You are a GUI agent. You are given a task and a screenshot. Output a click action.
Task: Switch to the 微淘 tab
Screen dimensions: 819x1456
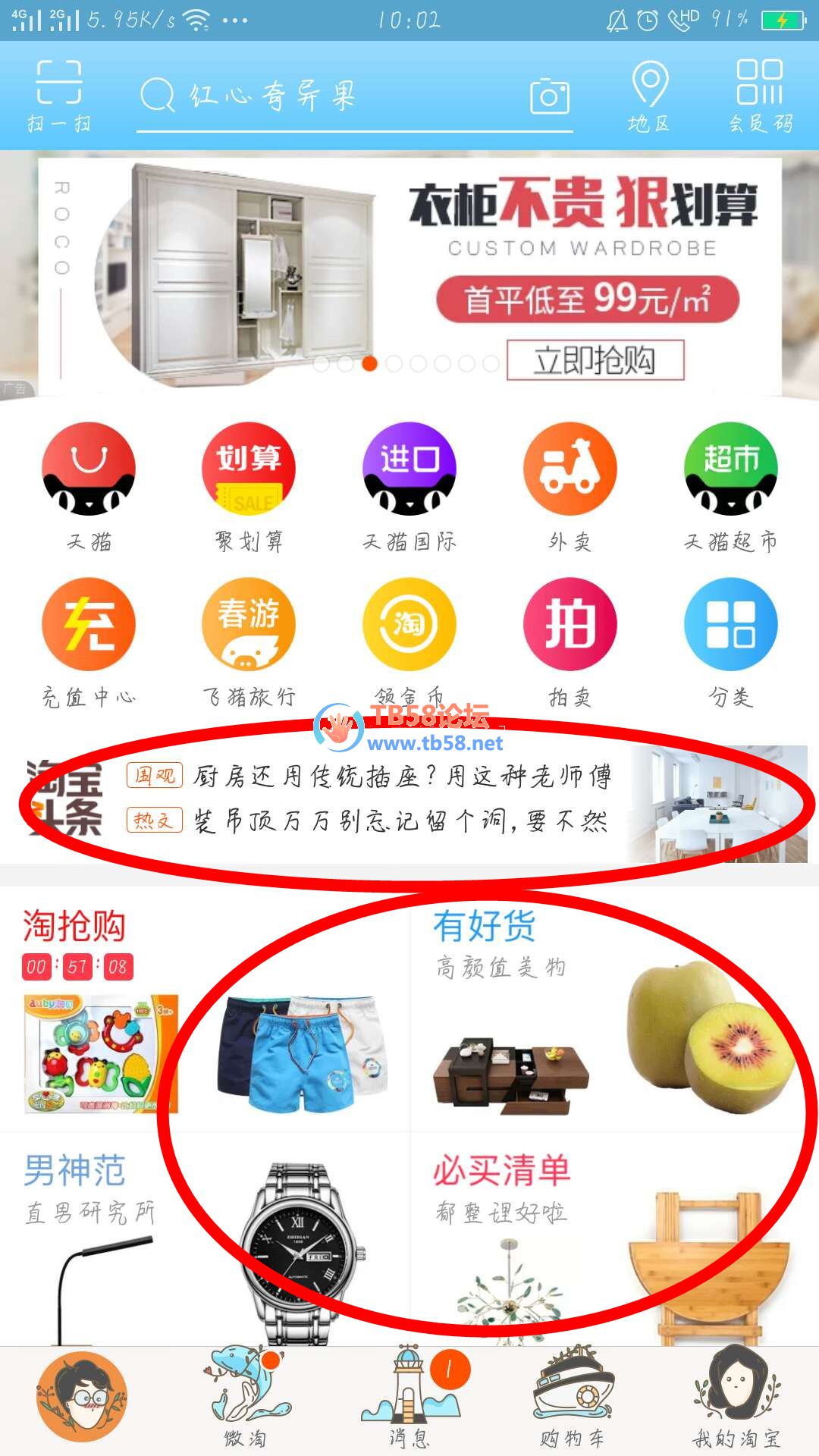coord(246,1399)
